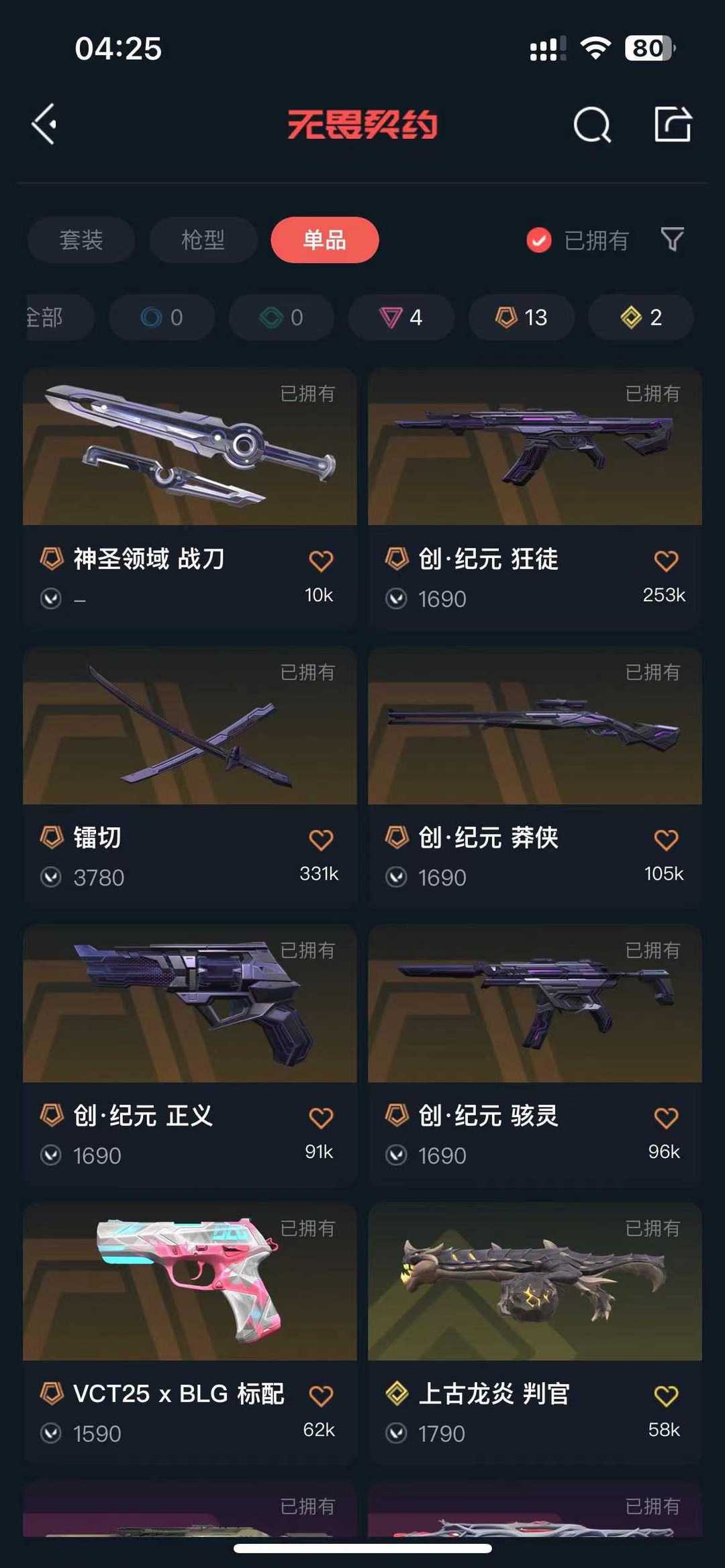Open the search magnifier icon
Viewport: 725px width, 1568px height.
pyautogui.click(x=592, y=124)
